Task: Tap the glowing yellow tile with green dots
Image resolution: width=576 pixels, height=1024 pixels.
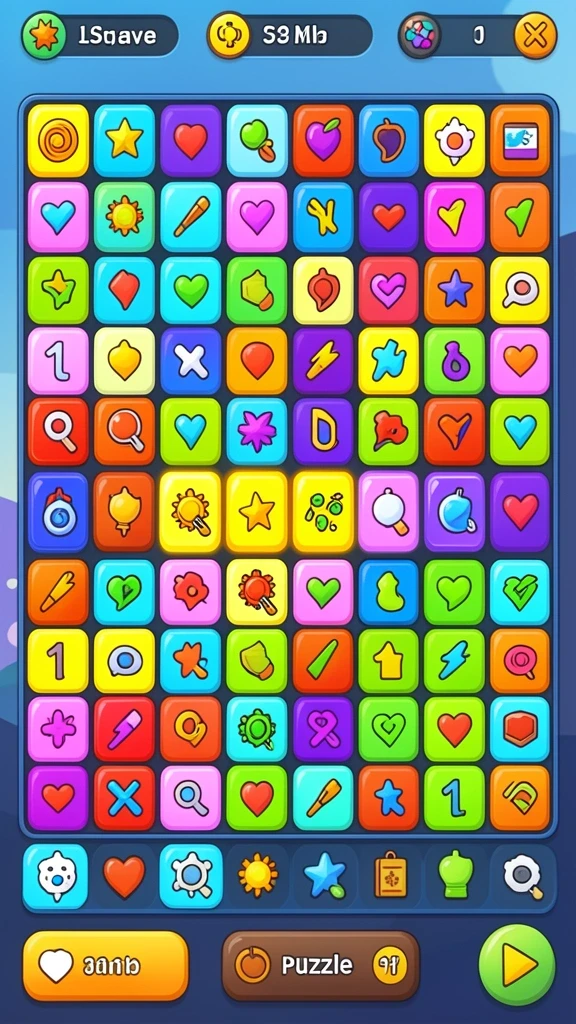Action: coord(323,511)
